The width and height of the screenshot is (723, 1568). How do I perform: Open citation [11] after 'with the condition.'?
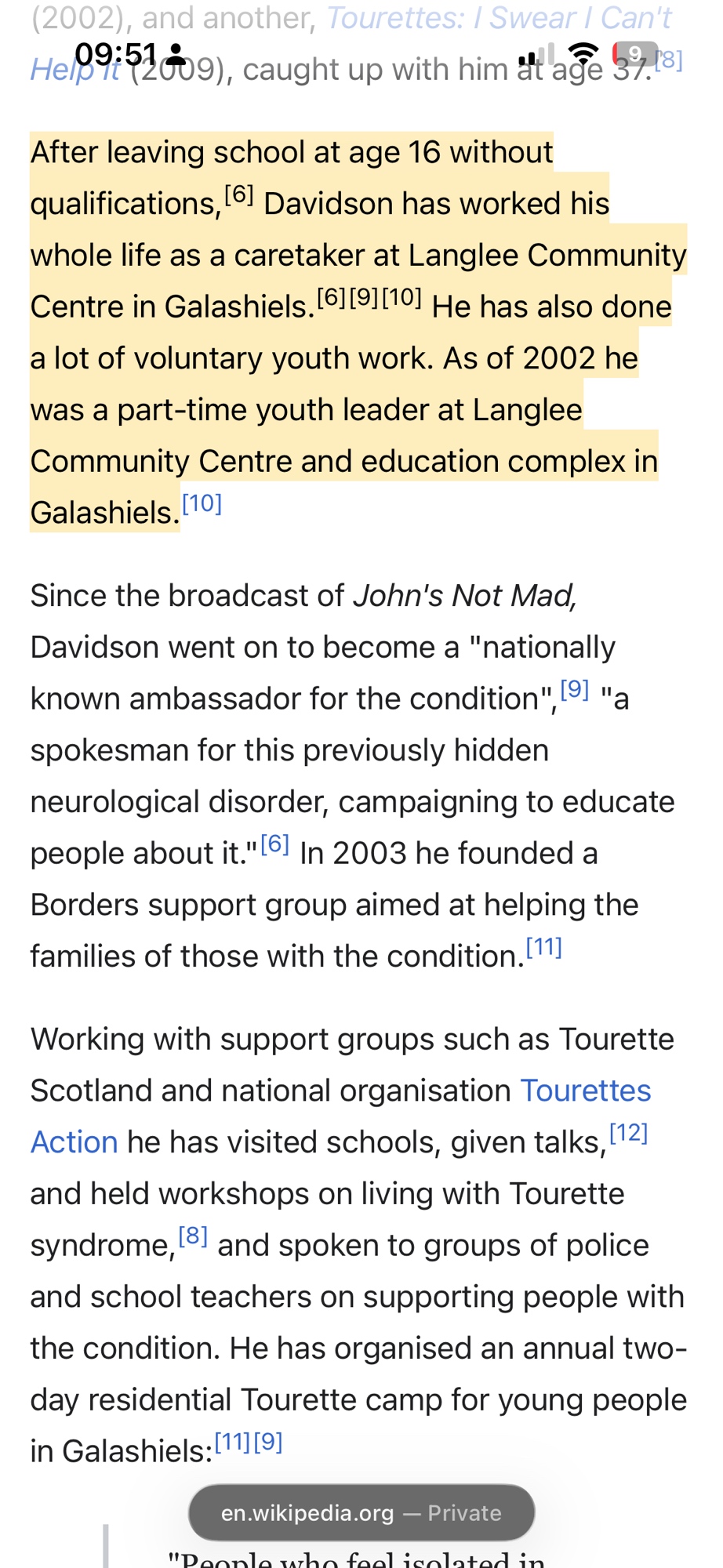point(543,948)
